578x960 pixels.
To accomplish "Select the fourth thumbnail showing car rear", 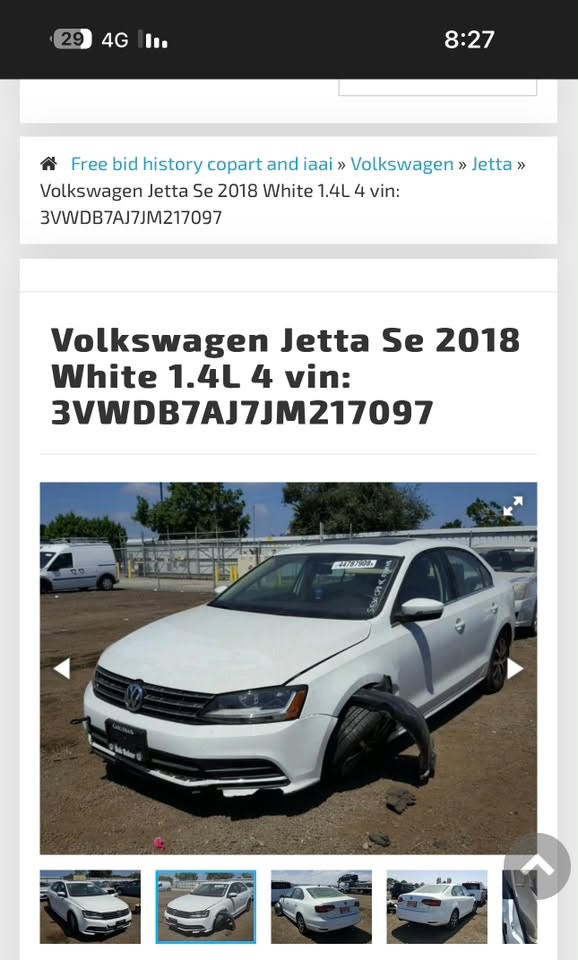I will [x=437, y=907].
